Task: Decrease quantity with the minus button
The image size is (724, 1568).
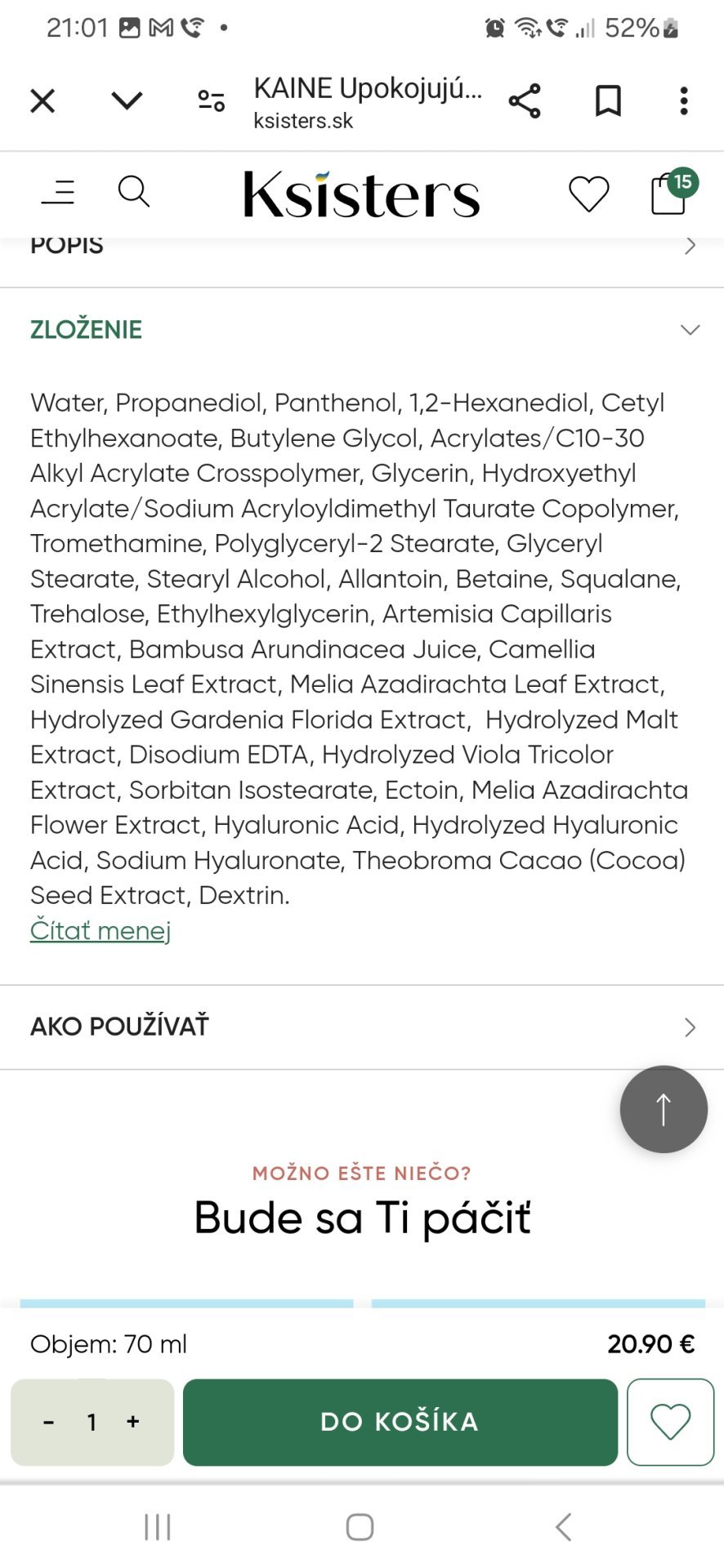Action: coord(49,1423)
